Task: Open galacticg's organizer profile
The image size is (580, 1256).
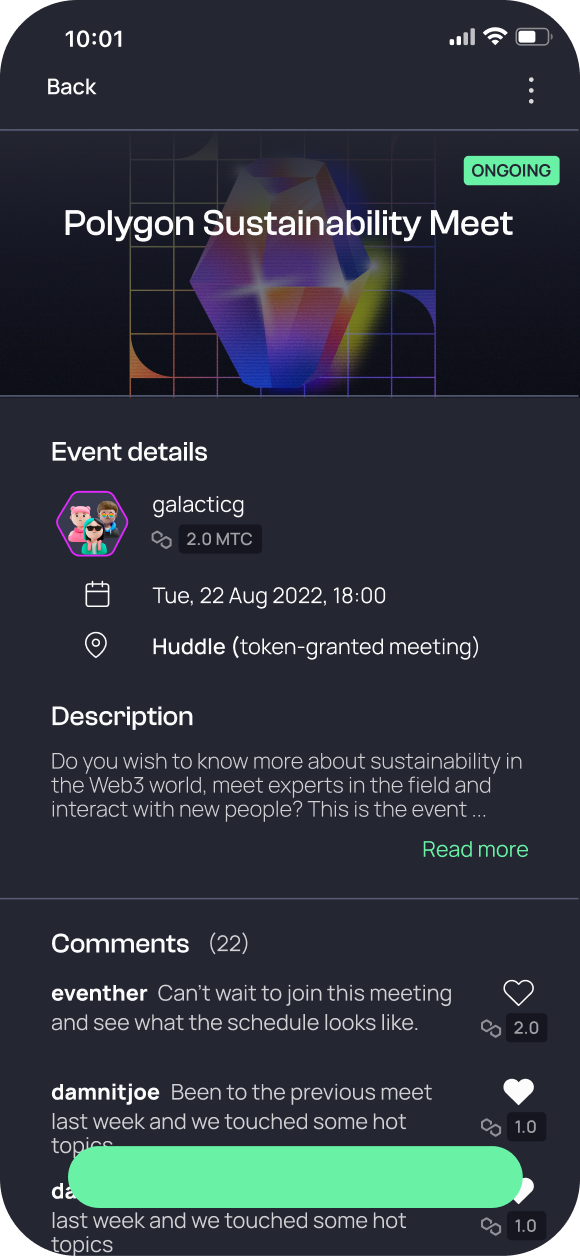Action: point(198,506)
